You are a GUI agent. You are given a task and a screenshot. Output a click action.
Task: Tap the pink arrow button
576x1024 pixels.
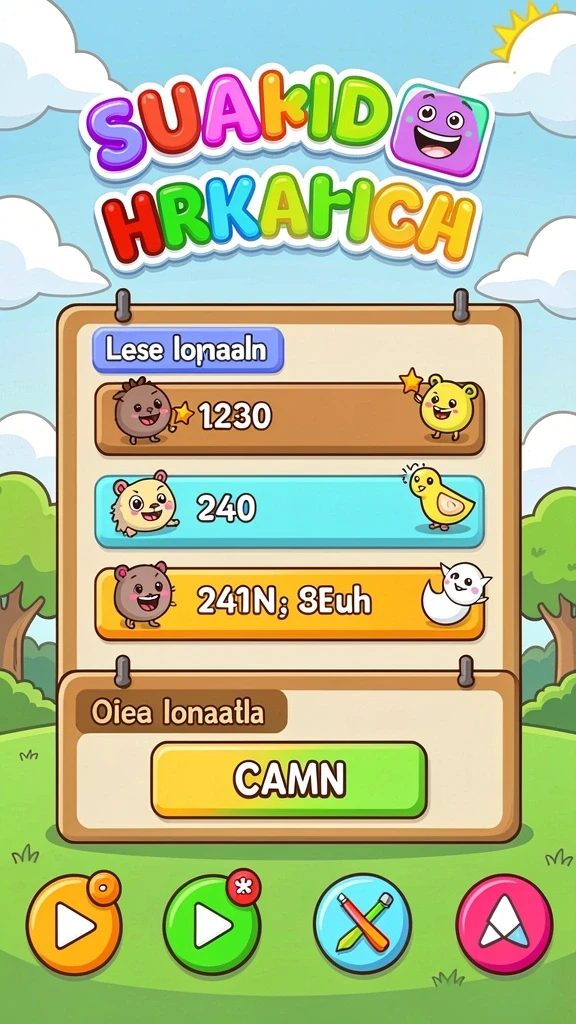click(504, 924)
